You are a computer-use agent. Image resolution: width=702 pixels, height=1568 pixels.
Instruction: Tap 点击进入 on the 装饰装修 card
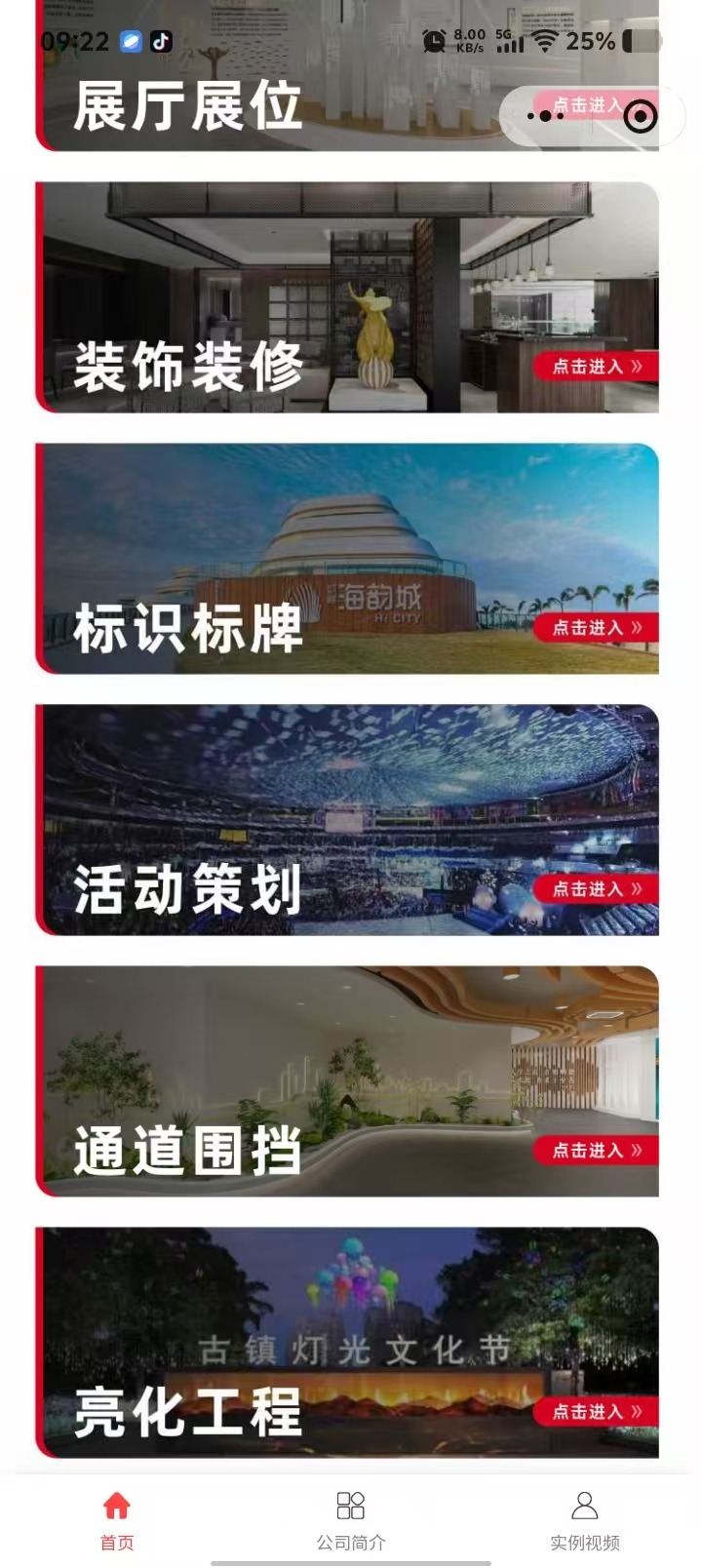pyautogui.click(x=596, y=367)
